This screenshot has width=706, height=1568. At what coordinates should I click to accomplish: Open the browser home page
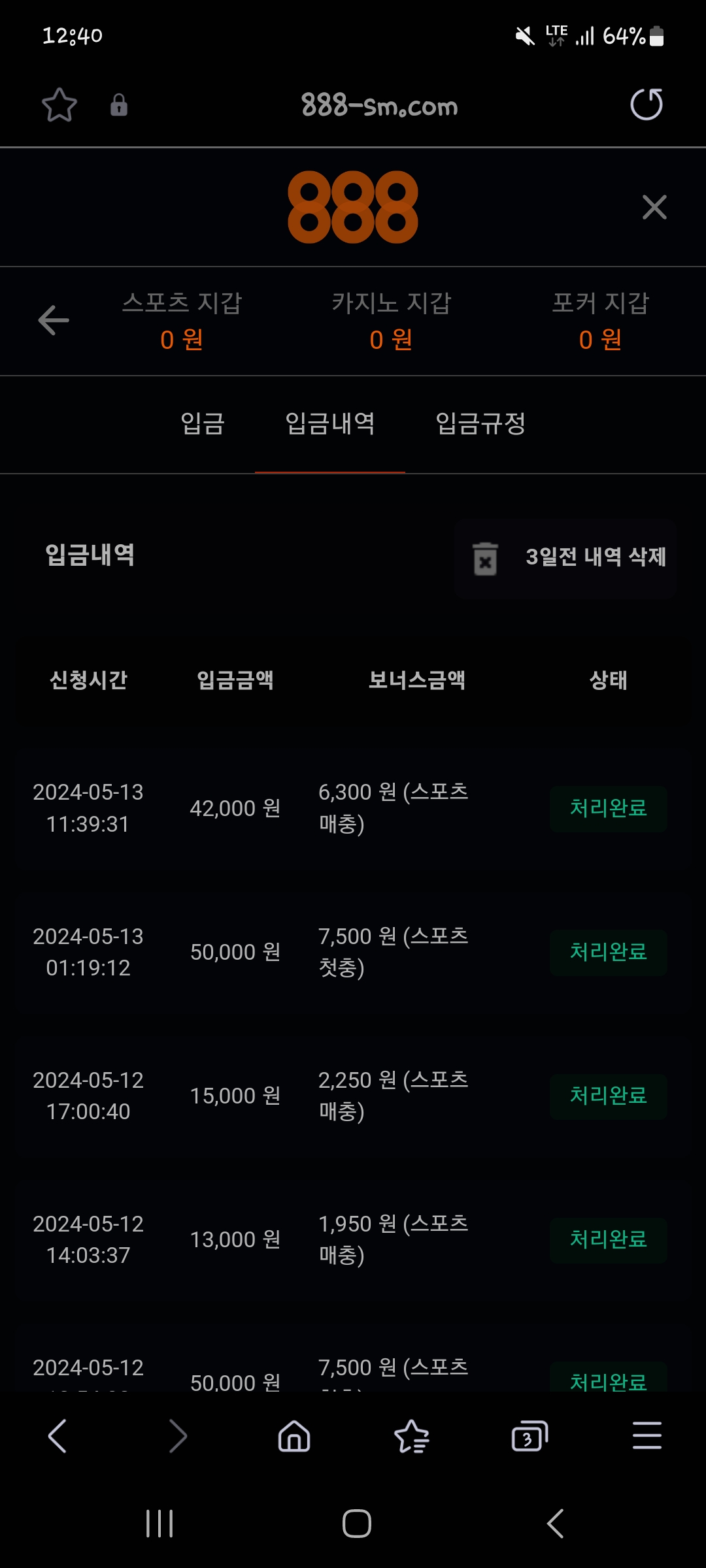[294, 1436]
